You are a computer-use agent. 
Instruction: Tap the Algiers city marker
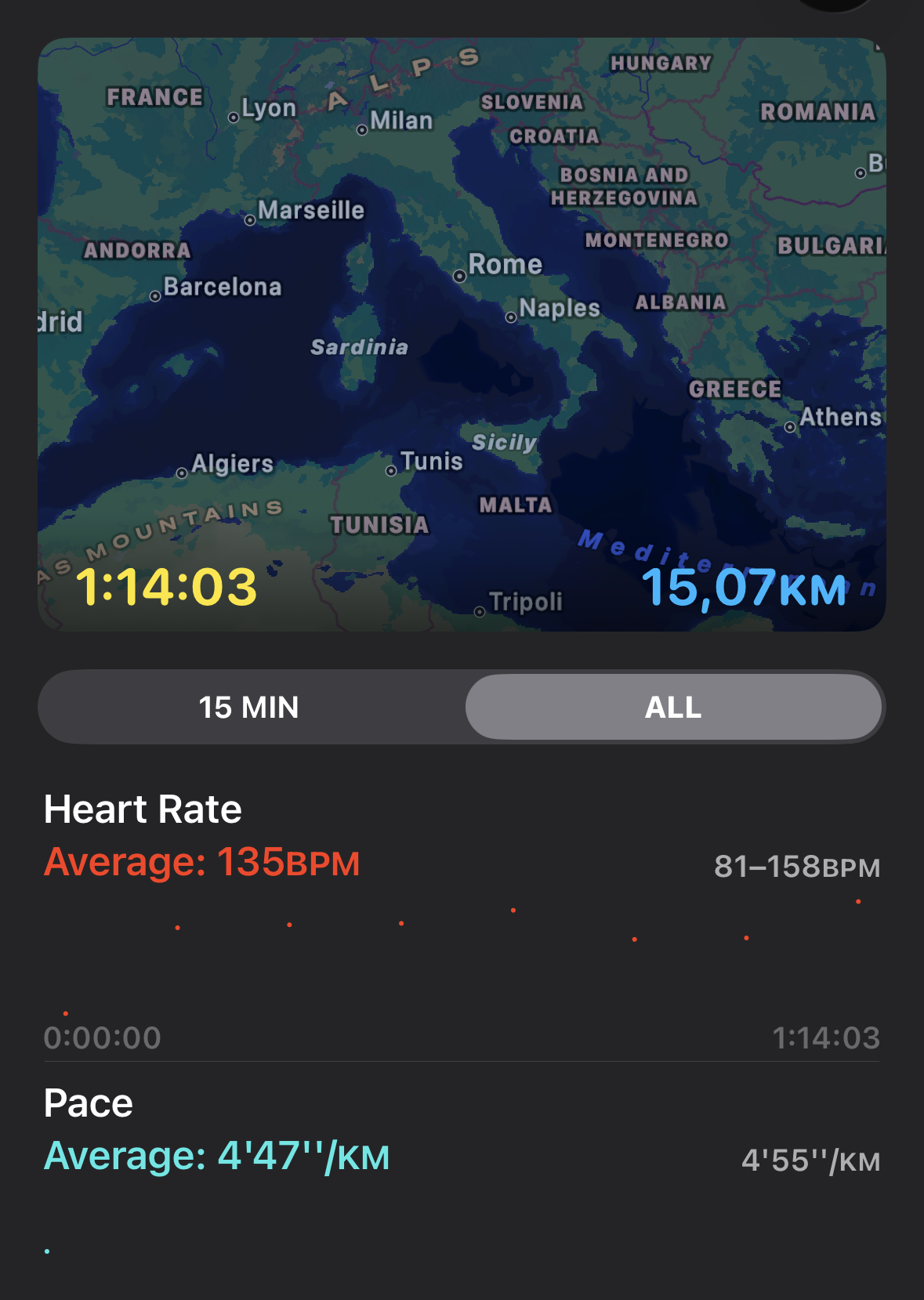[180, 473]
